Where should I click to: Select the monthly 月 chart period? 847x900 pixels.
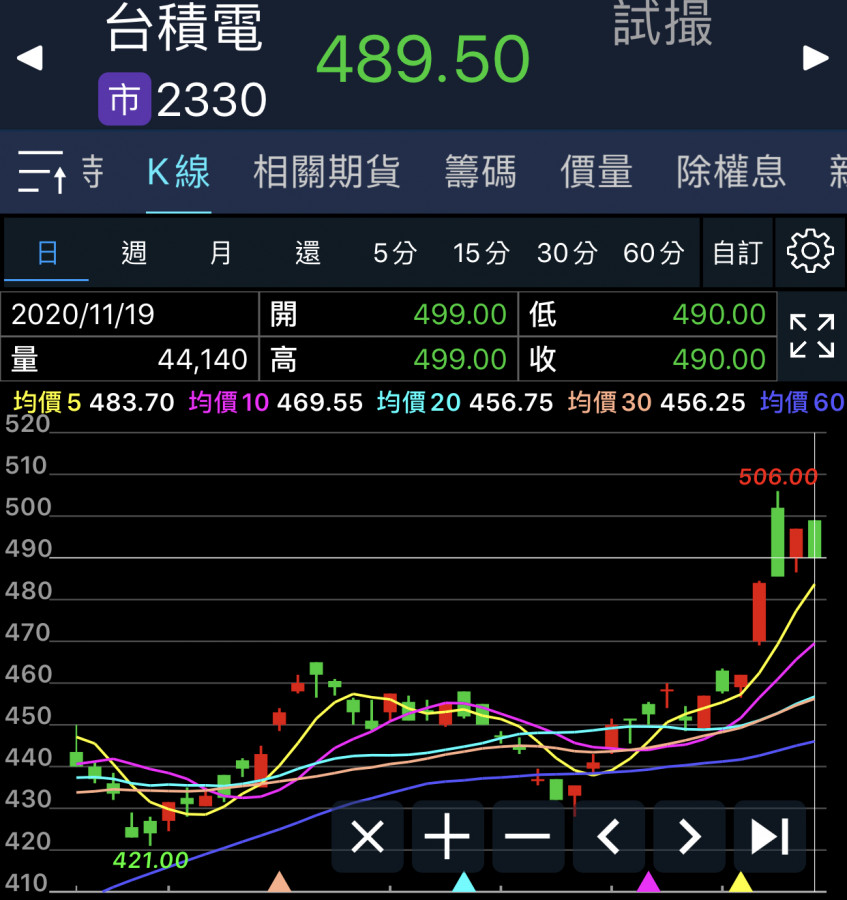[221, 253]
